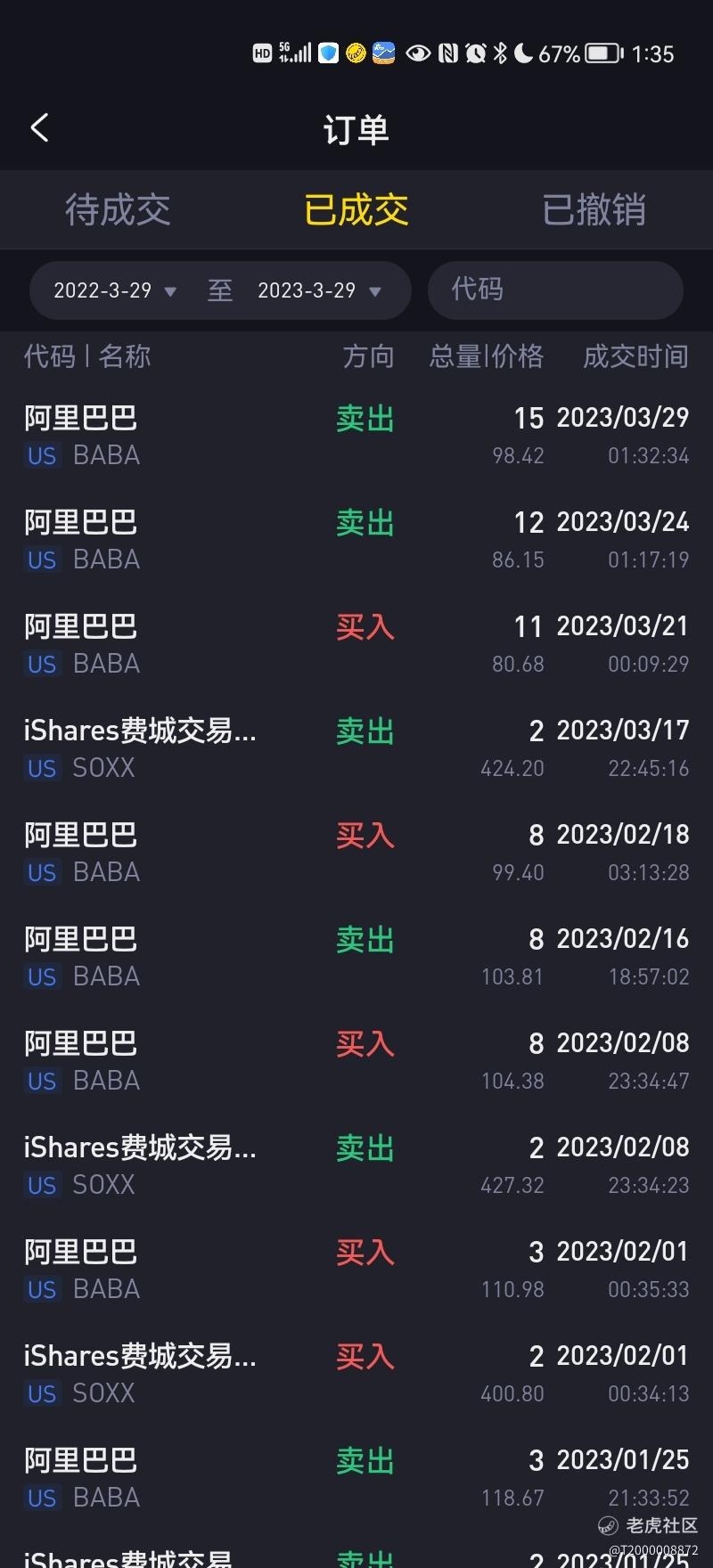This screenshot has height=1568, width=713.
Task: View the BABA sell order priced 118.67
Action: click(x=356, y=1478)
